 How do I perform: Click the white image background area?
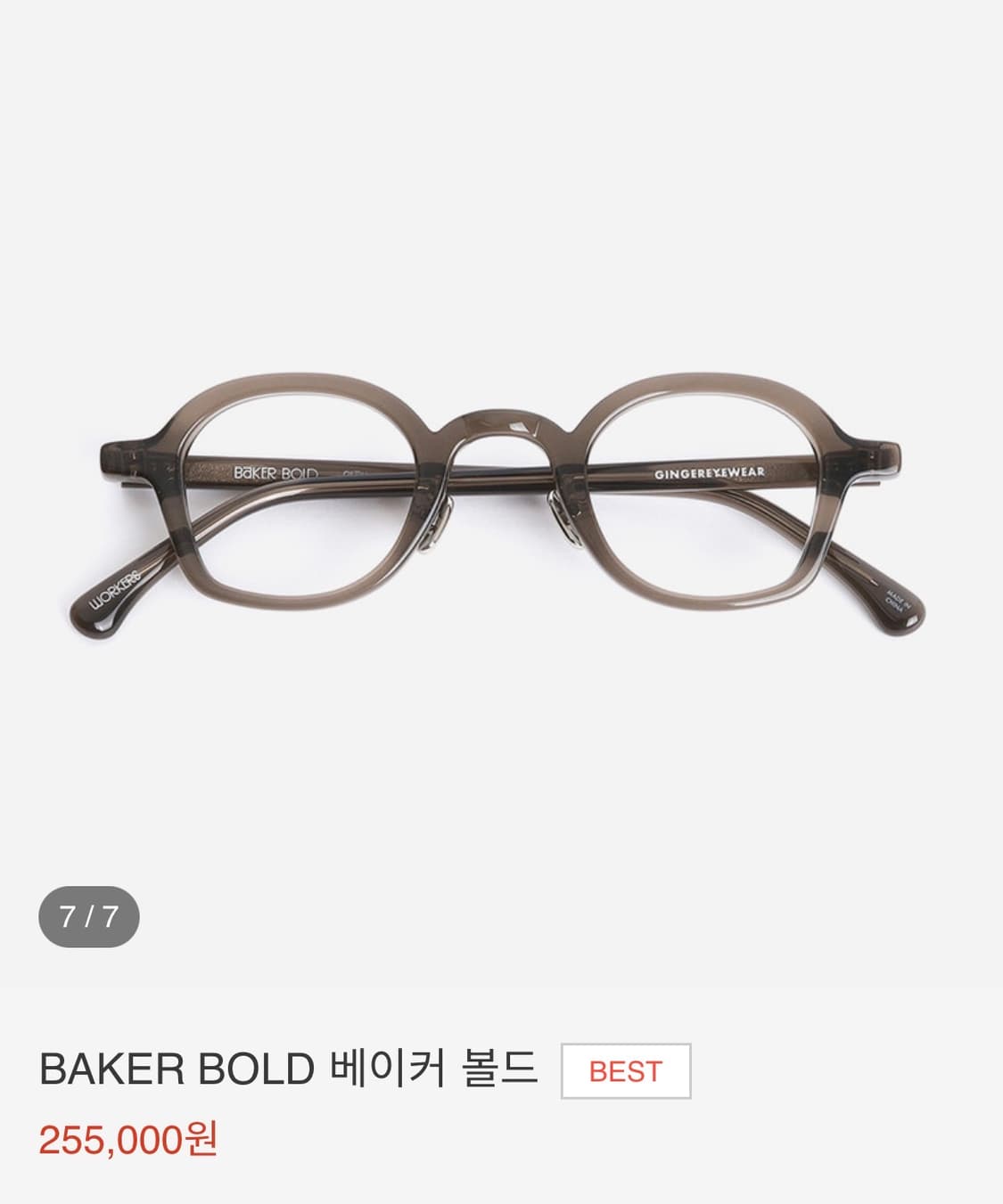coord(501,178)
